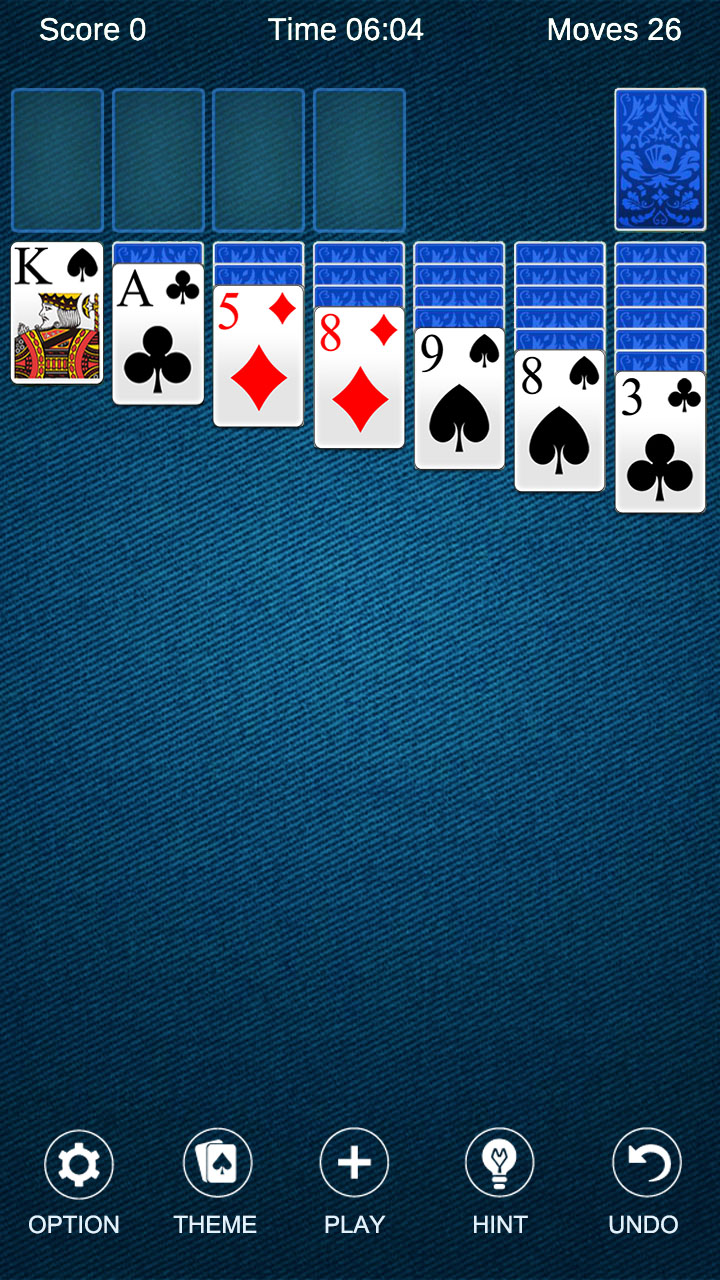The width and height of the screenshot is (720, 1280).
Task: Select the 5 of Diamonds card
Action: tap(258, 357)
